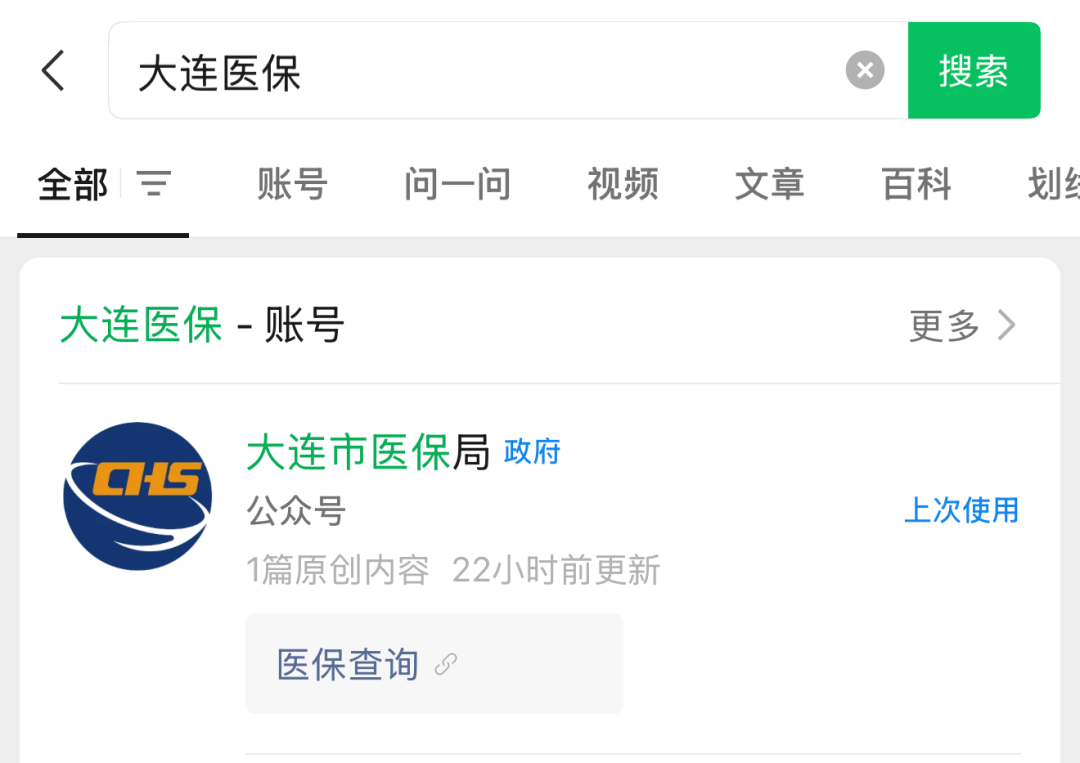1080x763 pixels.
Task: Open 更多 to see more accounts
Action: pos(961,325)
